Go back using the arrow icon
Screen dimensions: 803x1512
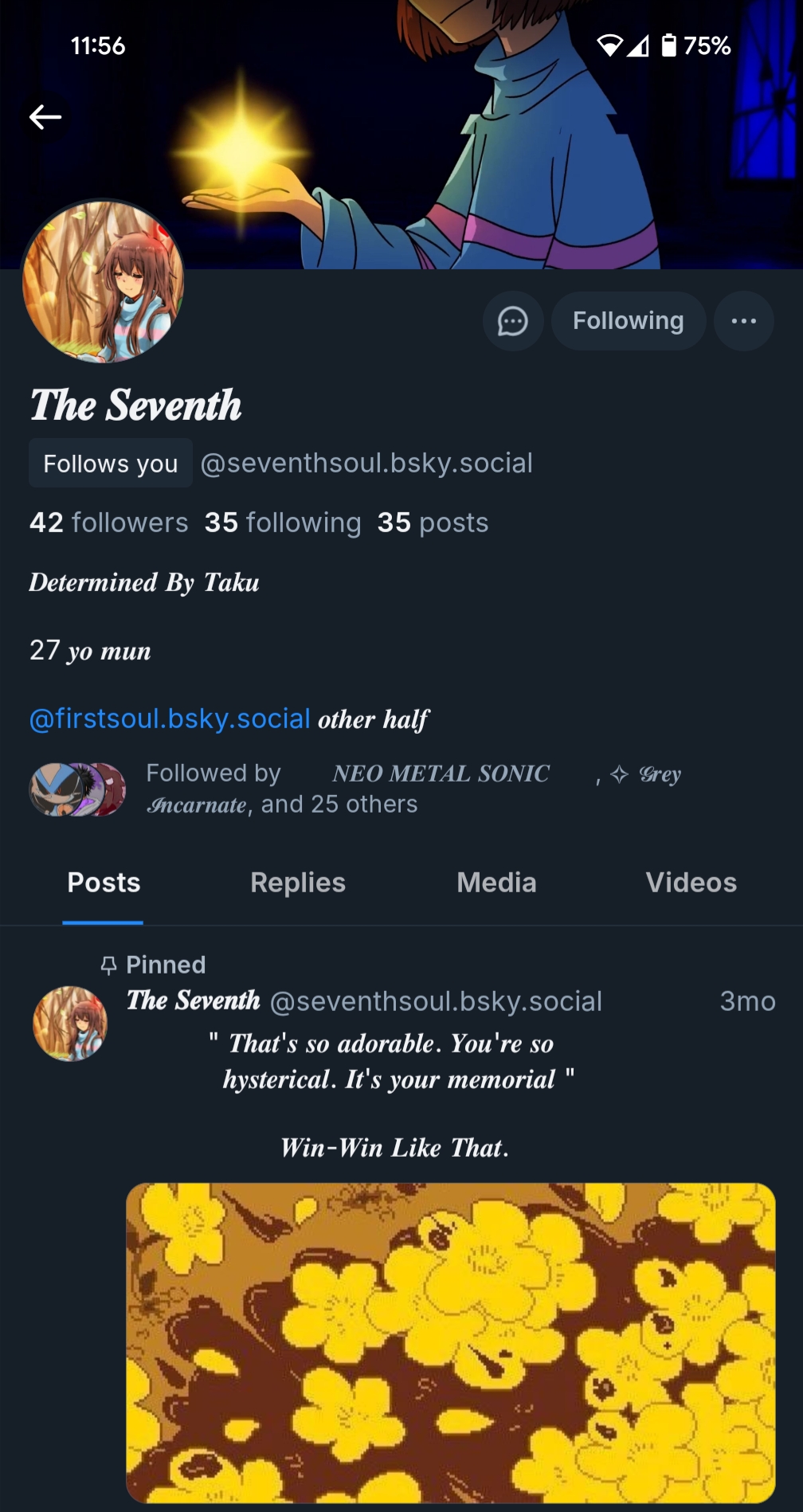click(45, 117)
